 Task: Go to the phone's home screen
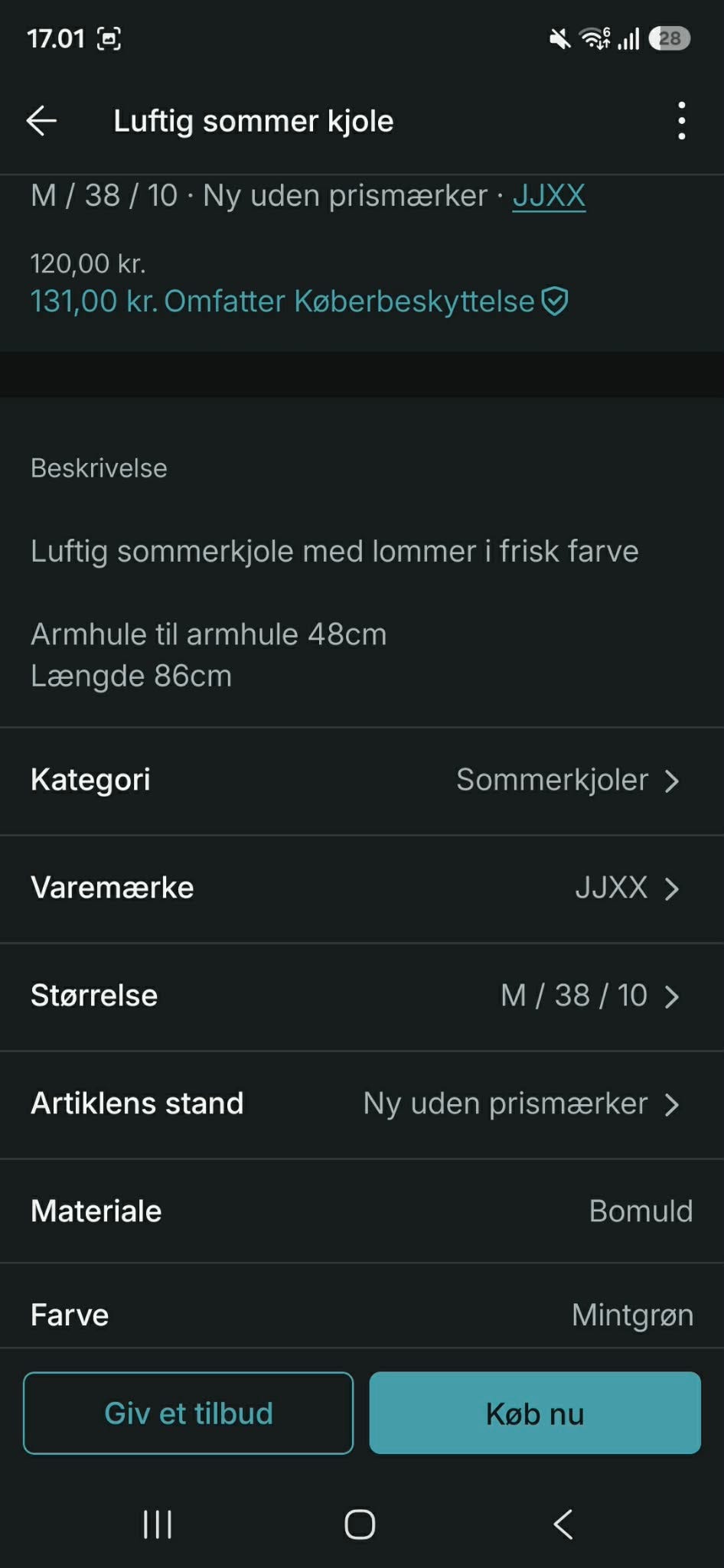click(x=360, y=1524)
